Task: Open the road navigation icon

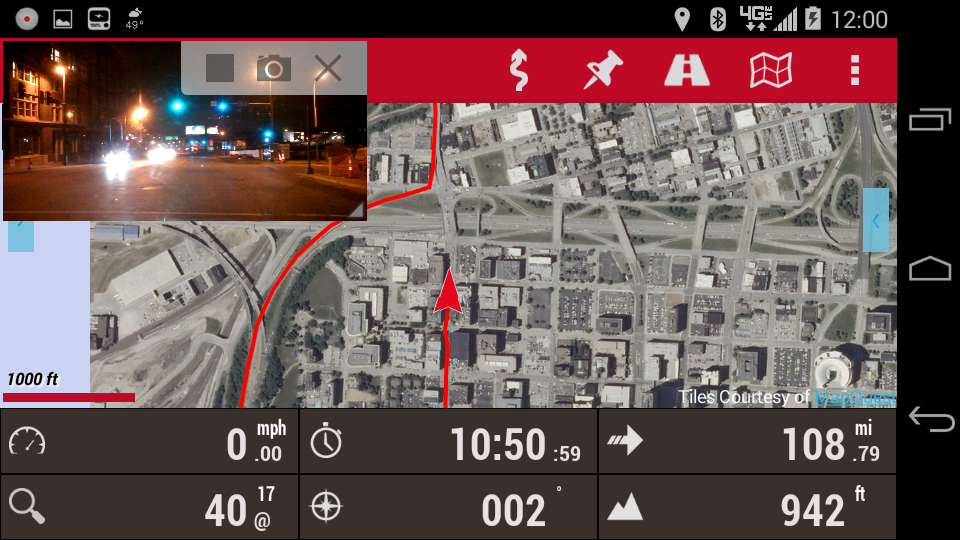Action: pos(687,70)
